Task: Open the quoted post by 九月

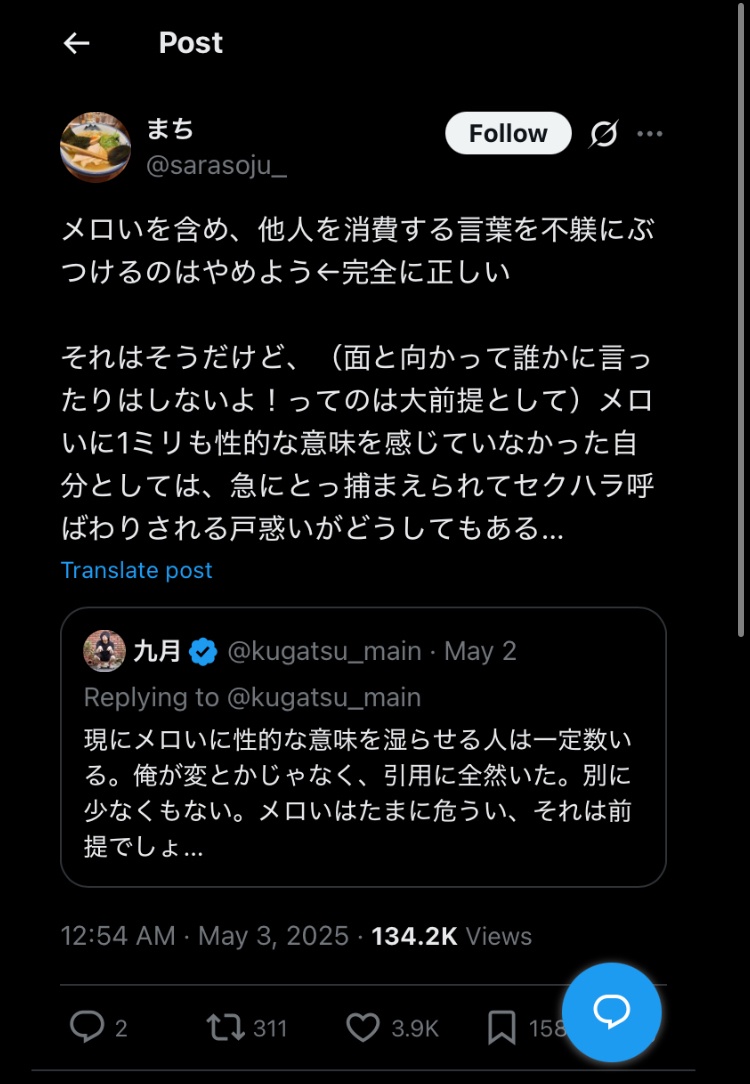Action: [x=364, y=747]
